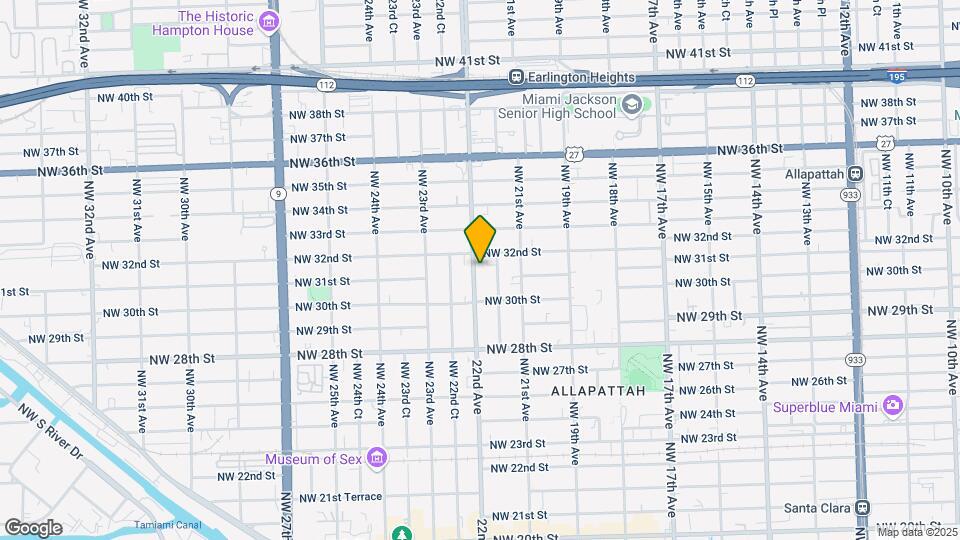This screenshot has width=960, height=540.
Task: Open the Museum of Sex pin
Action: point(377,458)
